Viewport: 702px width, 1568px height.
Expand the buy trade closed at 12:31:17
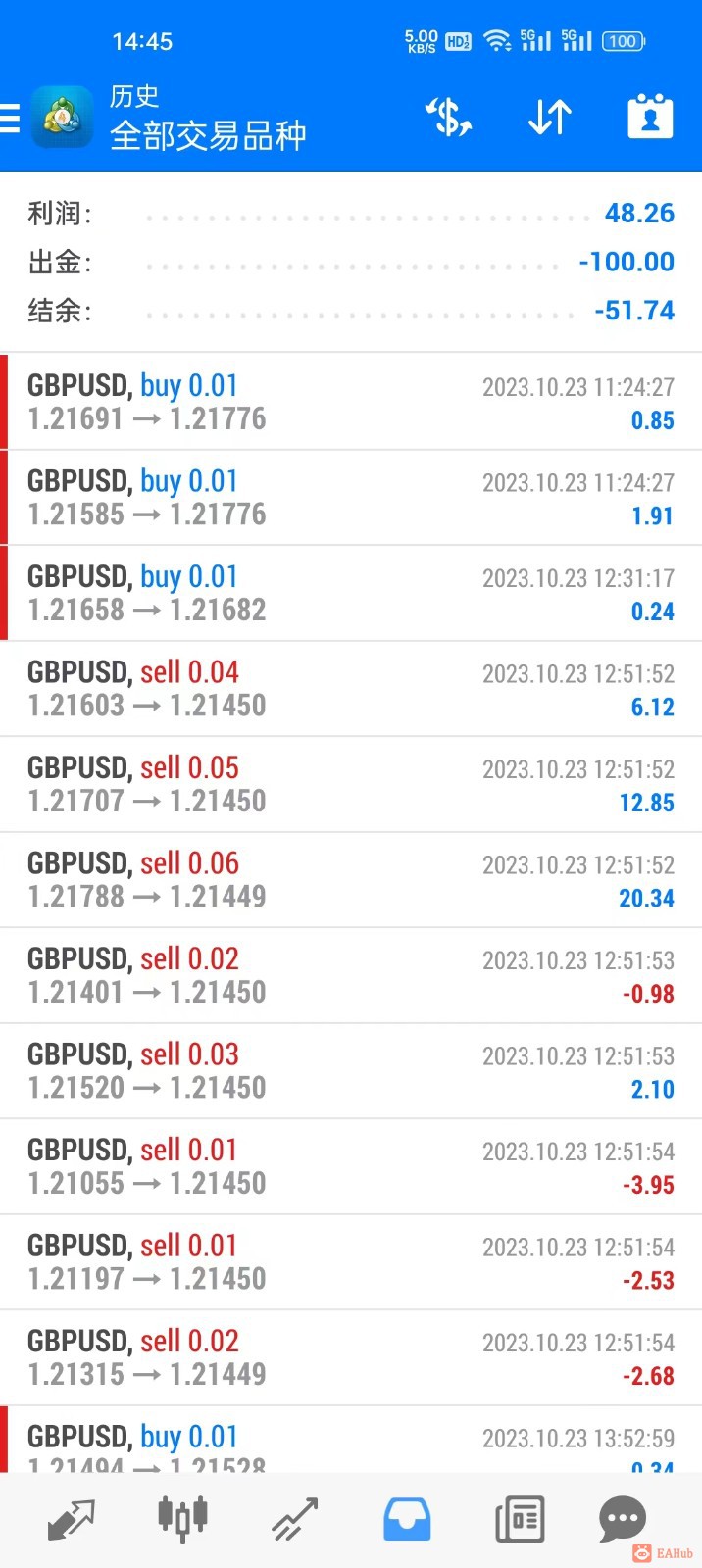[x=351, y=593]
